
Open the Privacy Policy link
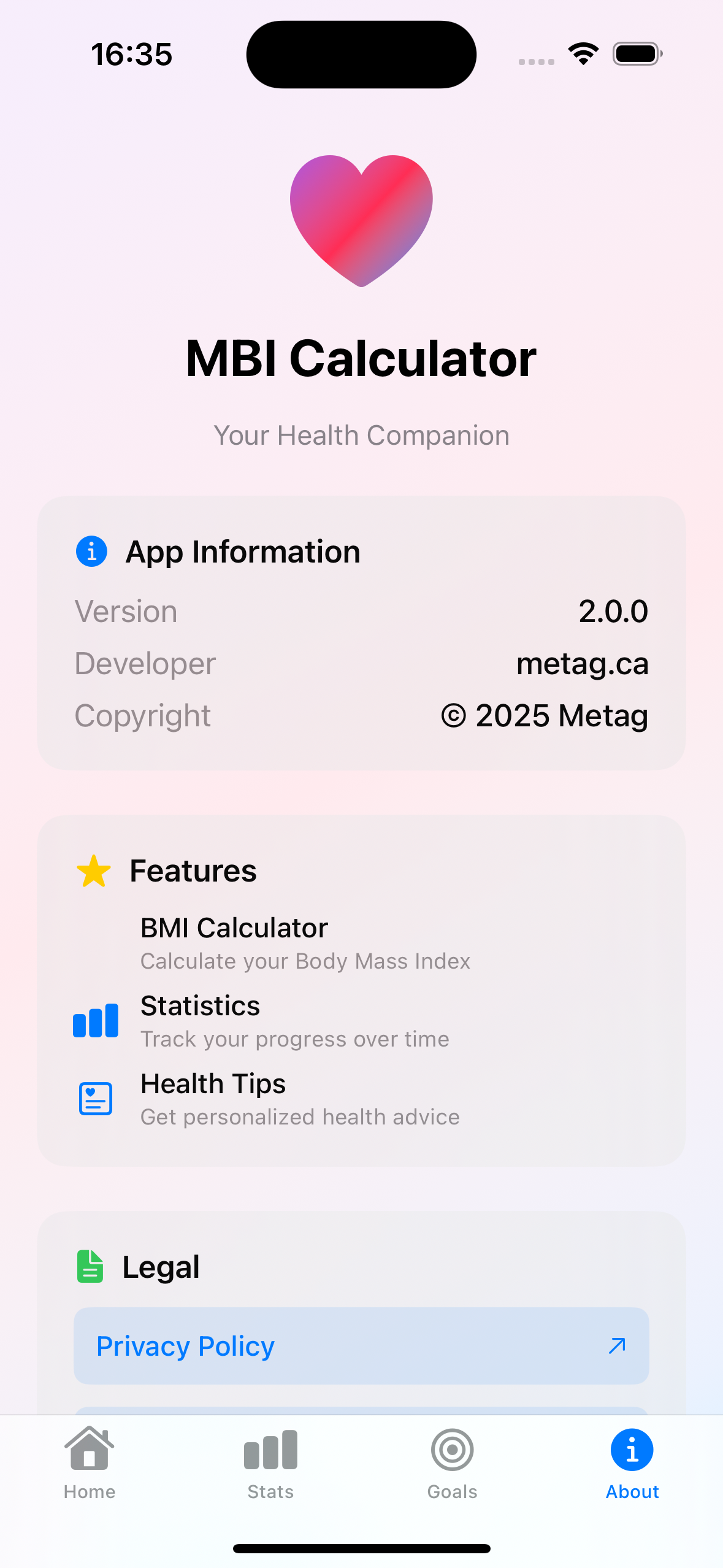tap(361, 1346)
